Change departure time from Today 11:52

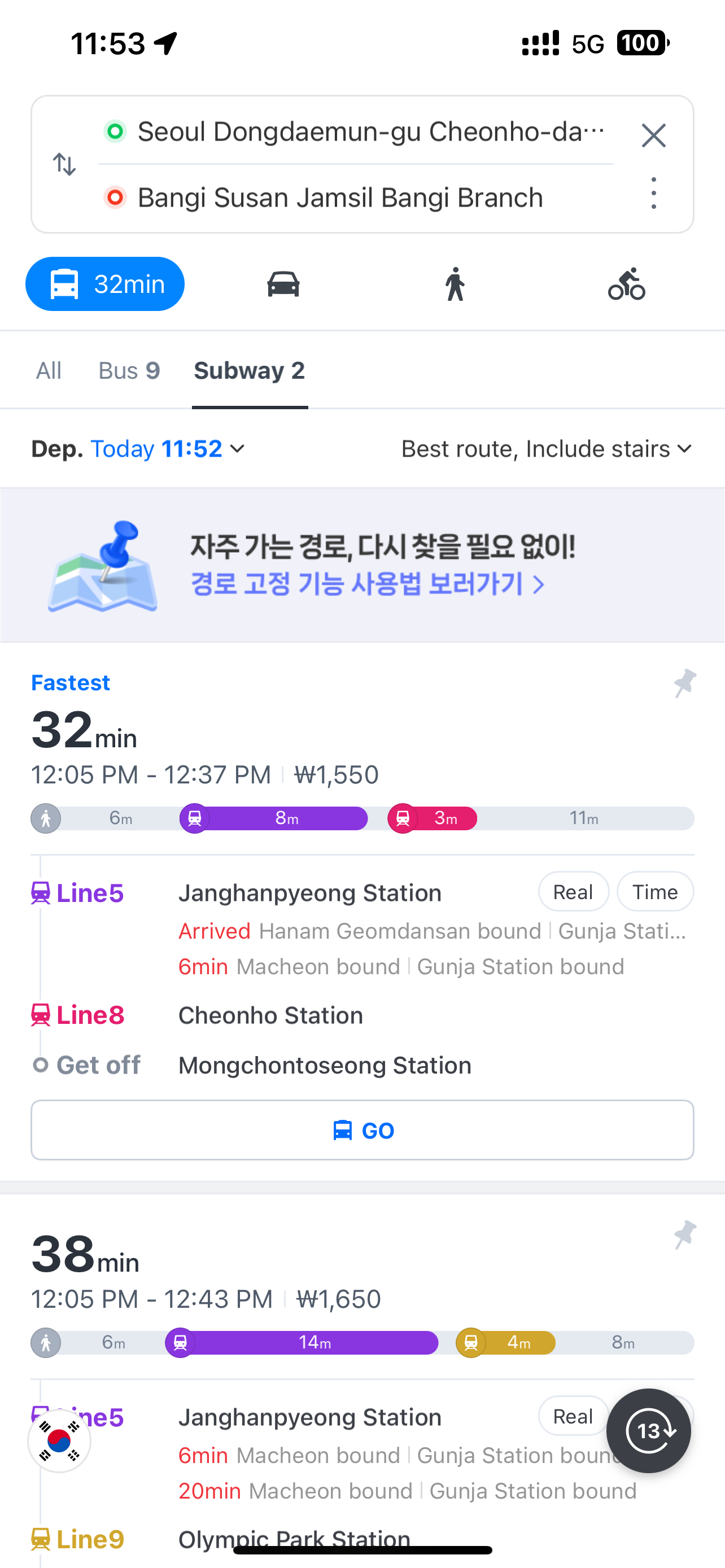[x=167, y=449]
